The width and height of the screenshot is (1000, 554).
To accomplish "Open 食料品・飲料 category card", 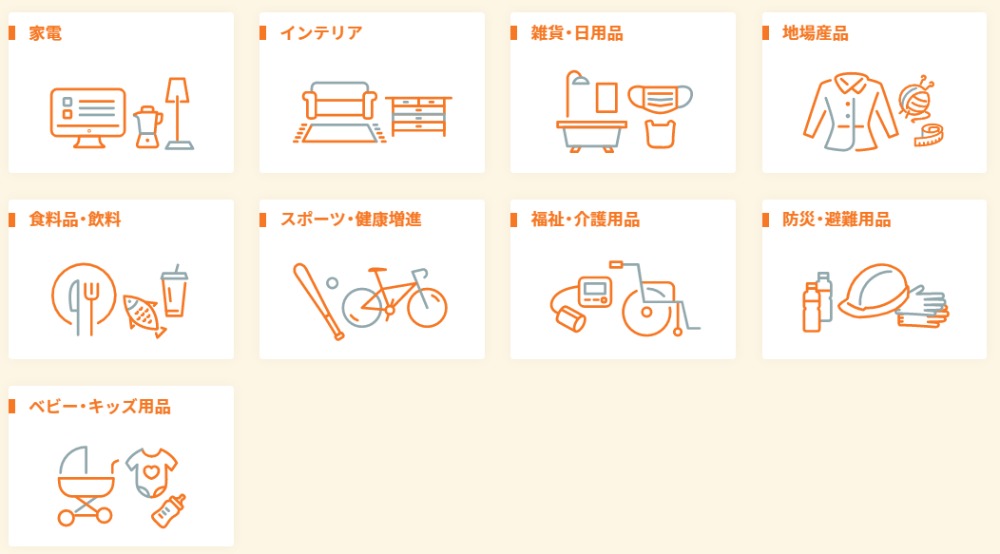I will pyautogui.click(x=121, y=280).
